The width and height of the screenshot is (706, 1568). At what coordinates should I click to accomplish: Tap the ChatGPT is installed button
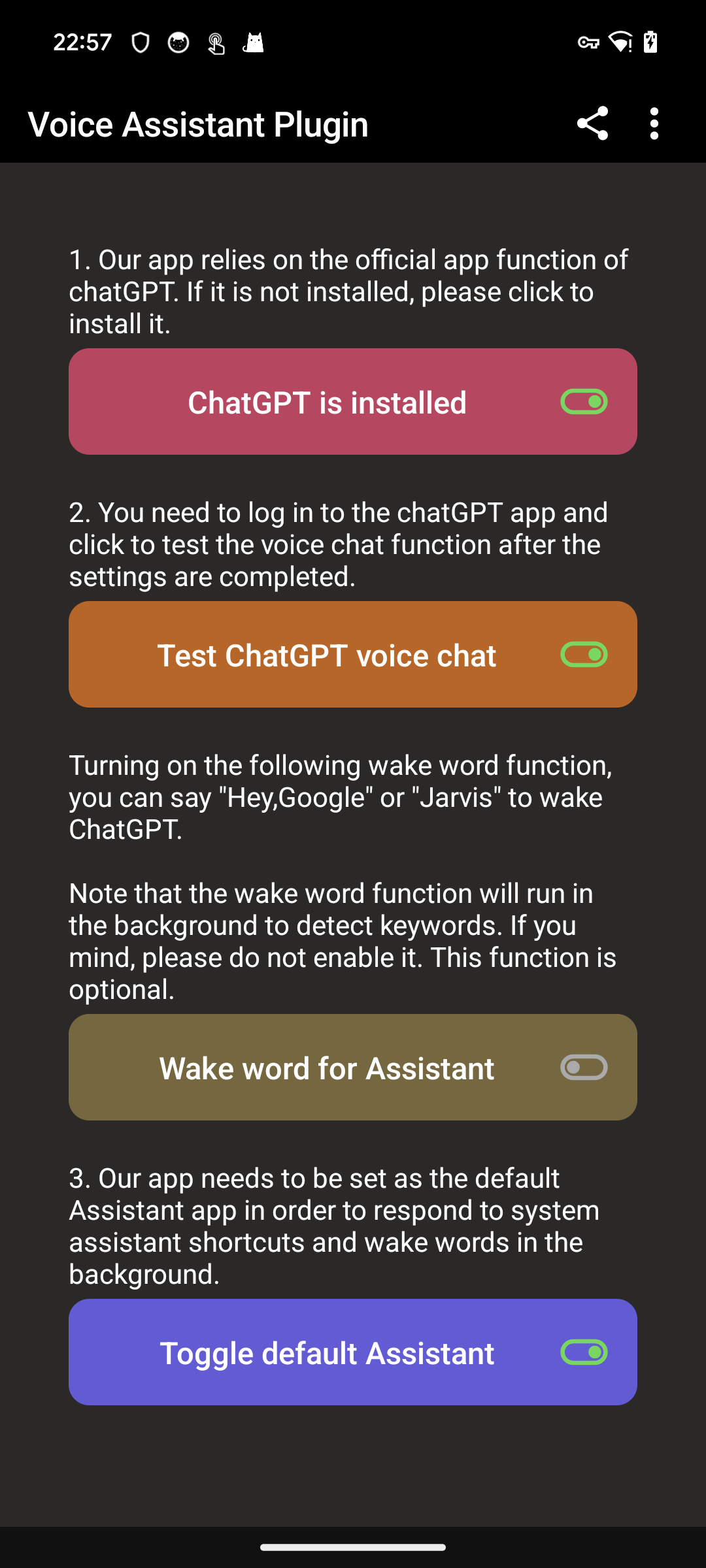pos(353,402)
